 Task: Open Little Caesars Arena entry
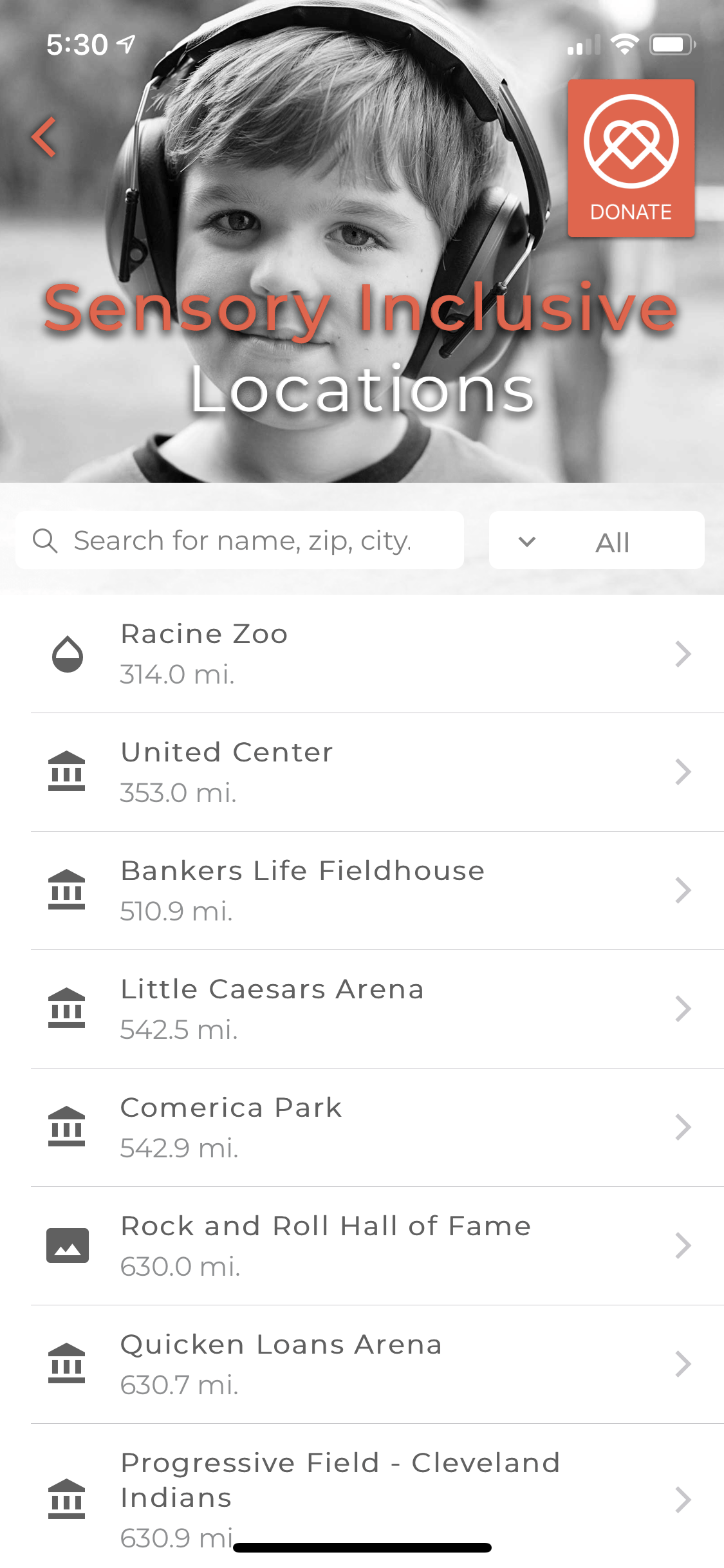[362, 1009]
